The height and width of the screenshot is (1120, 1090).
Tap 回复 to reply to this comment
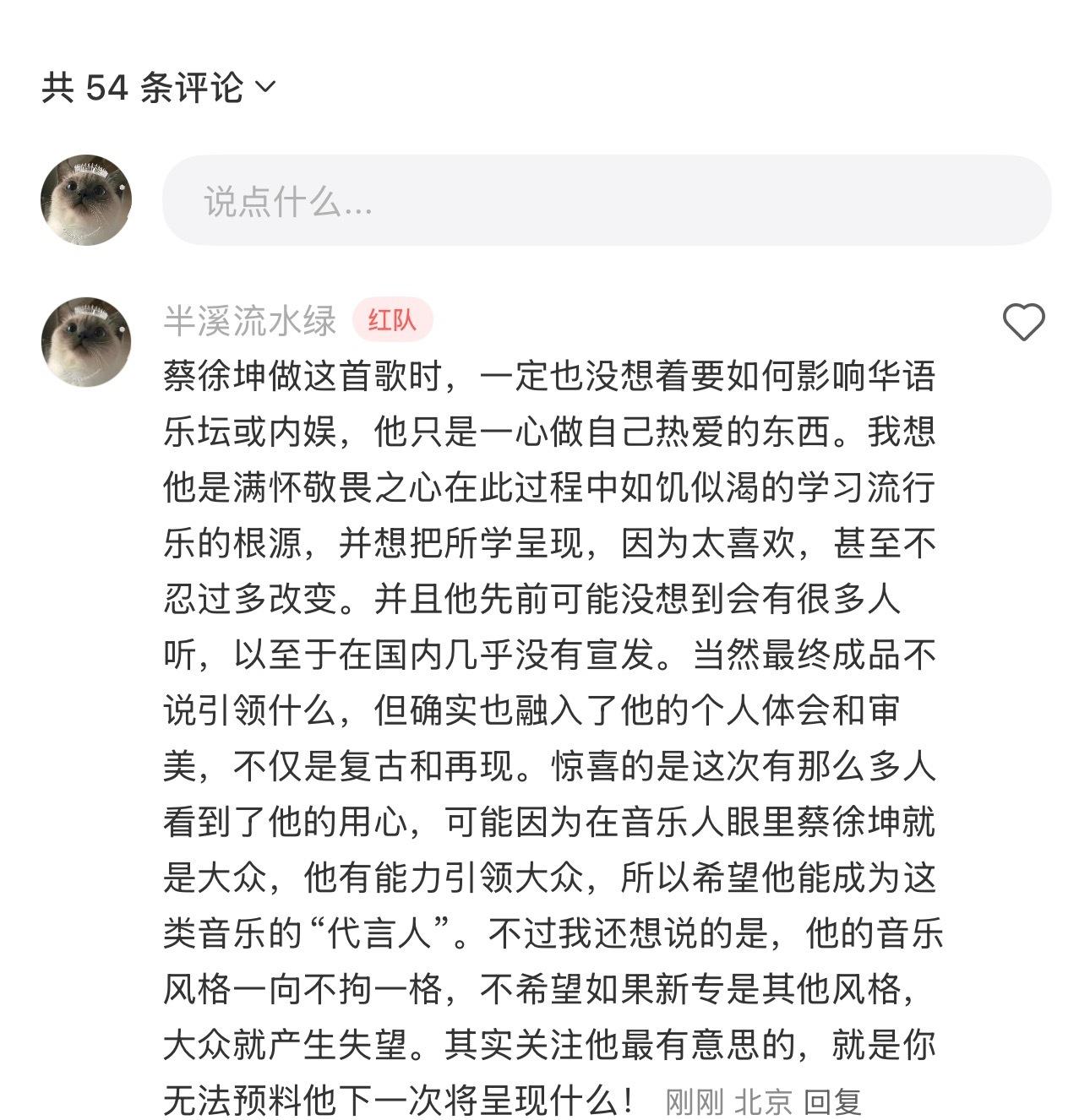pyautogui.click(x=831, y=1101)
